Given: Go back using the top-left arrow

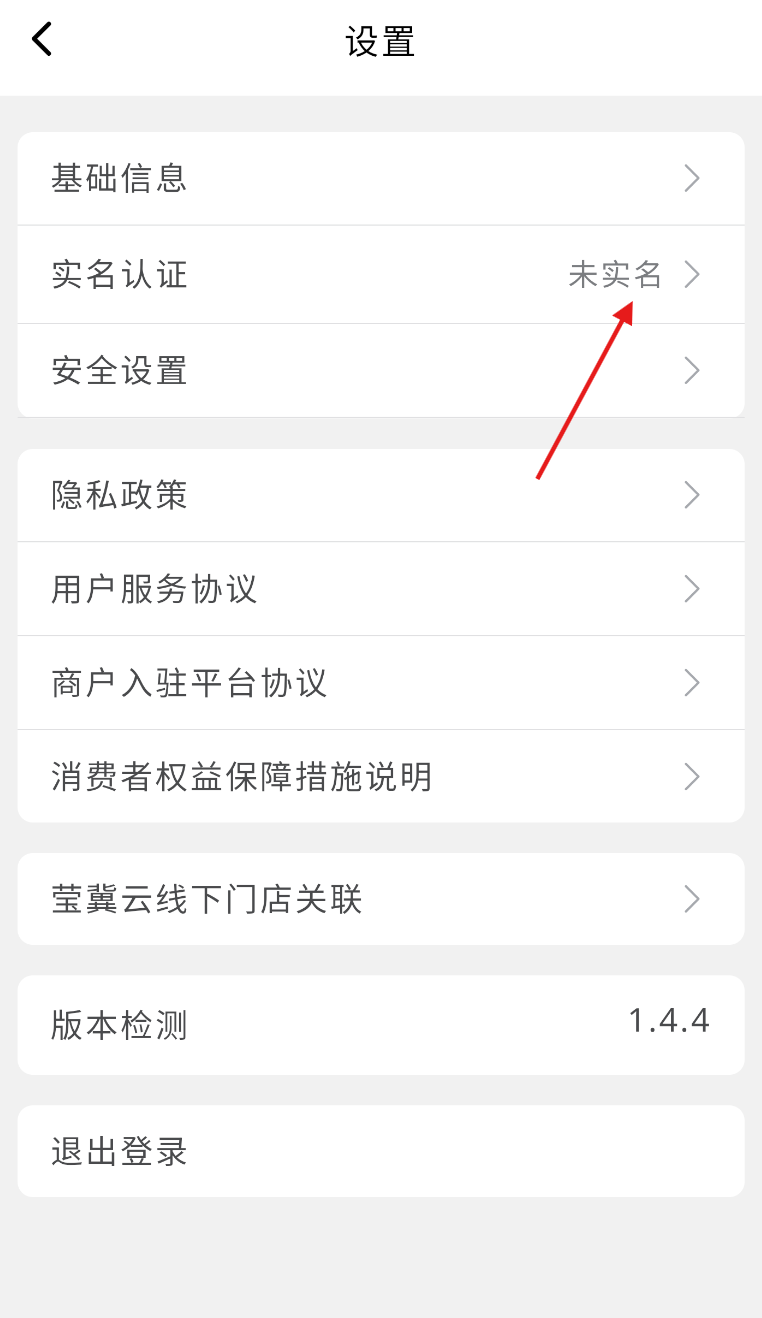Looking at the screenshot, I should tap(41, 40).
